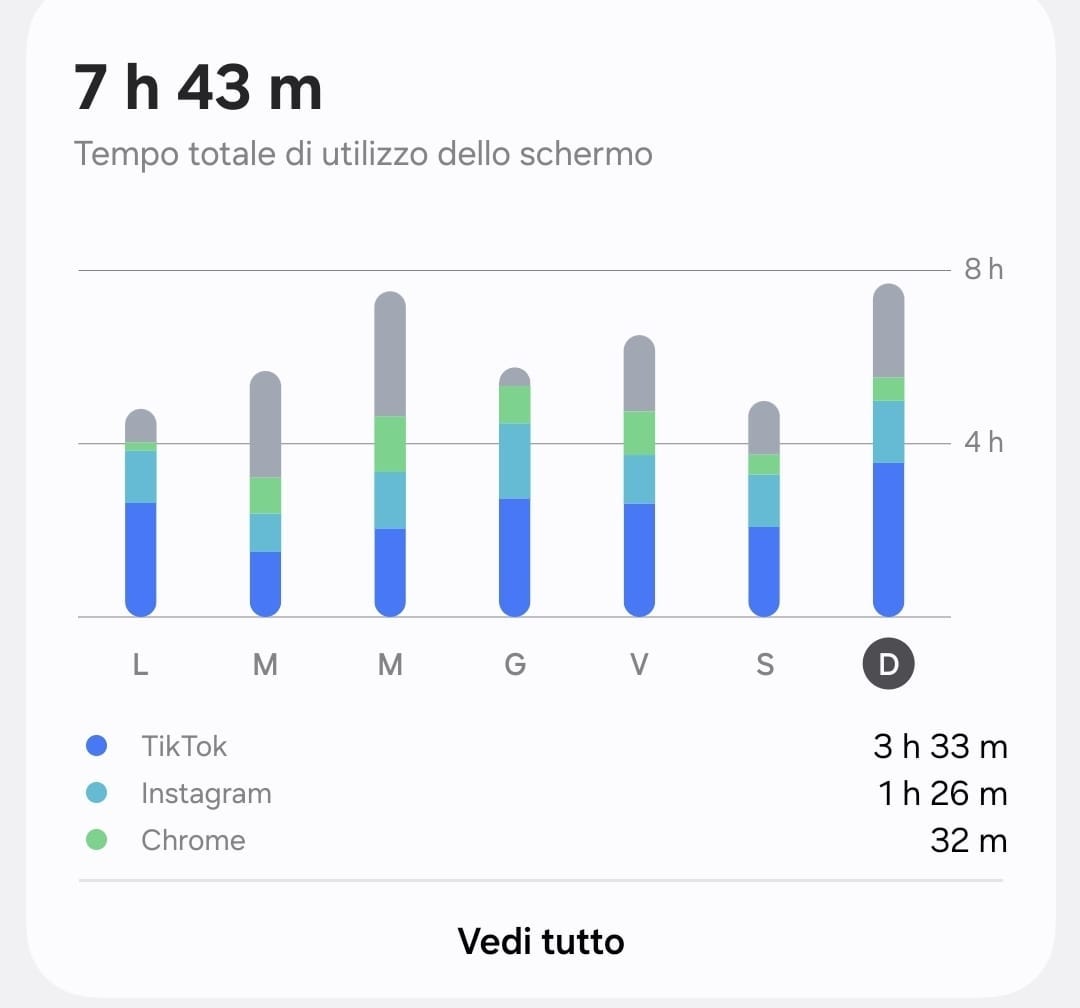This screenshot has width=1080, height=1008.
Task: Select the S day bar in the chart
Action: click(764, 508)
